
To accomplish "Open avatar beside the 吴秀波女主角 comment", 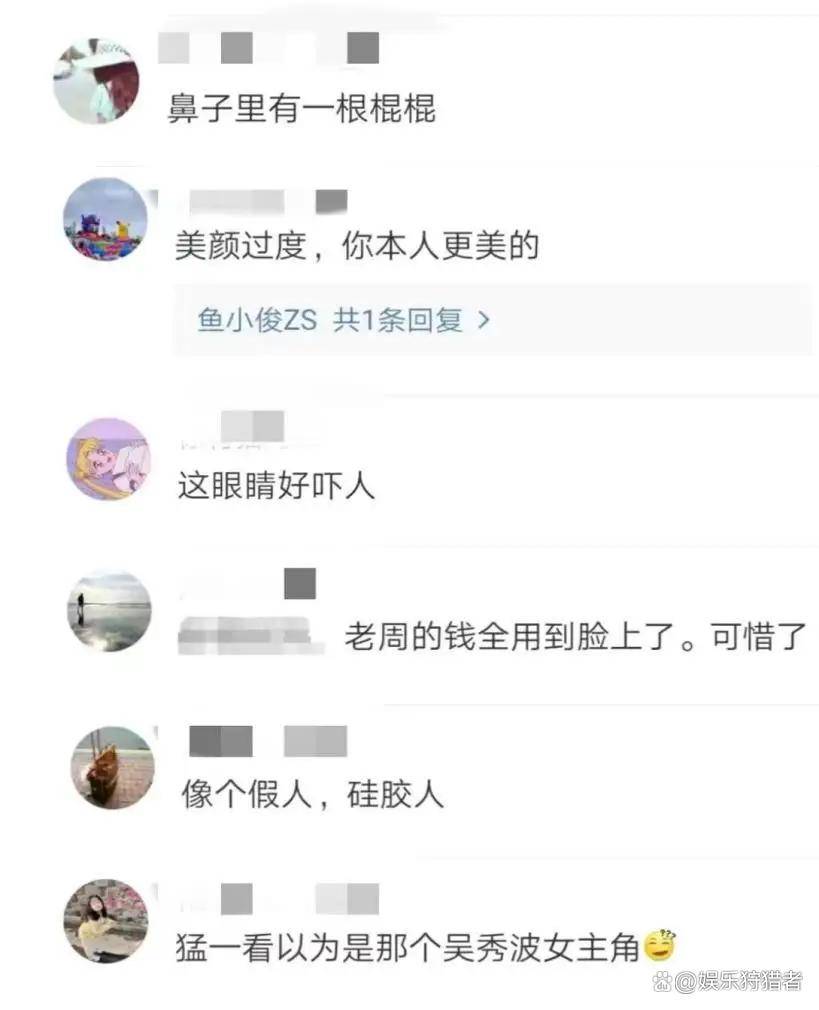I will point(106,921).
